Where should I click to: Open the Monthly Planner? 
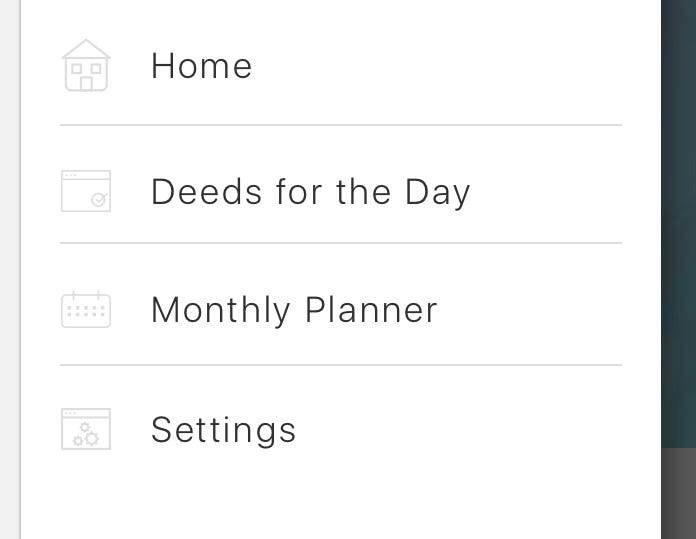tap(294, 310)
